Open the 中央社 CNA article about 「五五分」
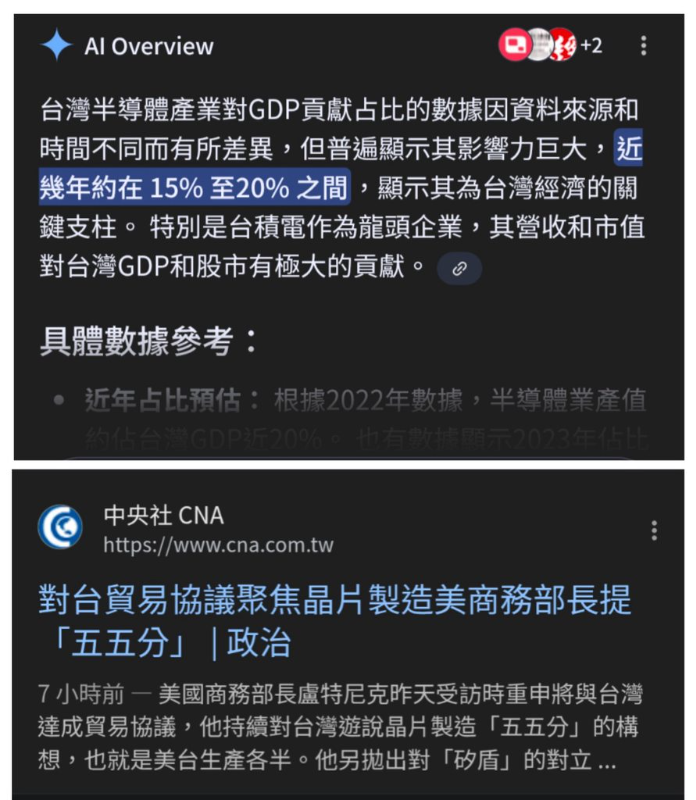696x800 pixels. coord(335,621)
